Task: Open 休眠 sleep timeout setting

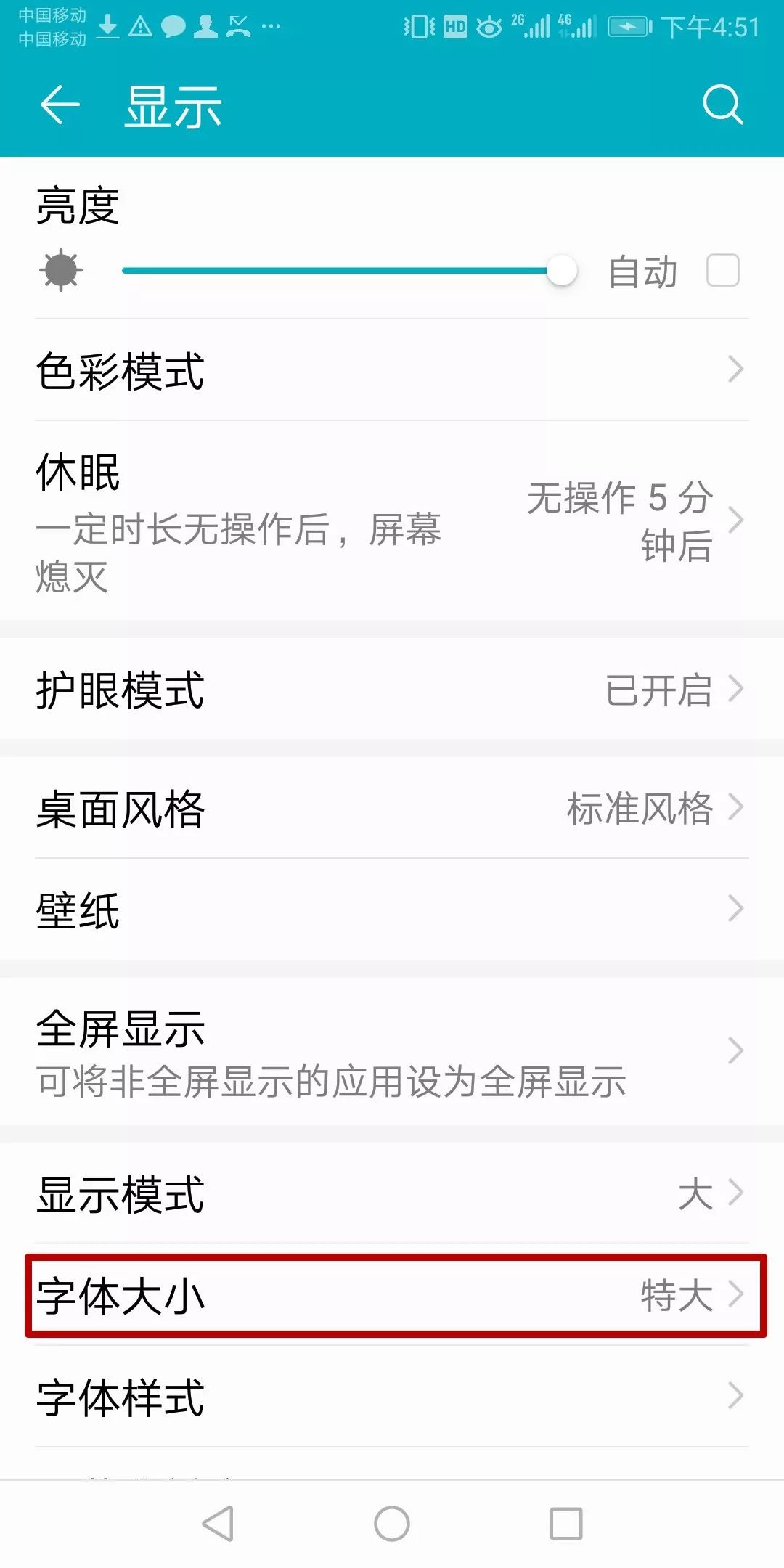Action: point(392,520)
